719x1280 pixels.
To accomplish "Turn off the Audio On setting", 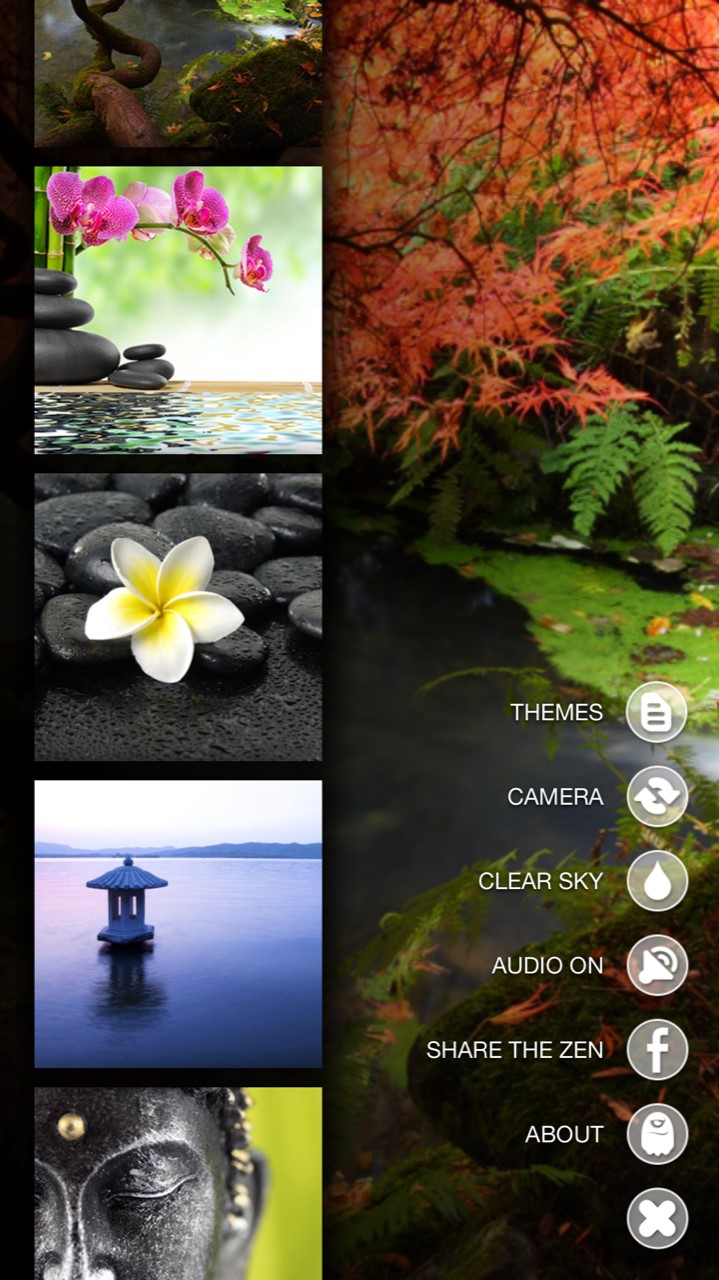I will click(x=657, y=965).
